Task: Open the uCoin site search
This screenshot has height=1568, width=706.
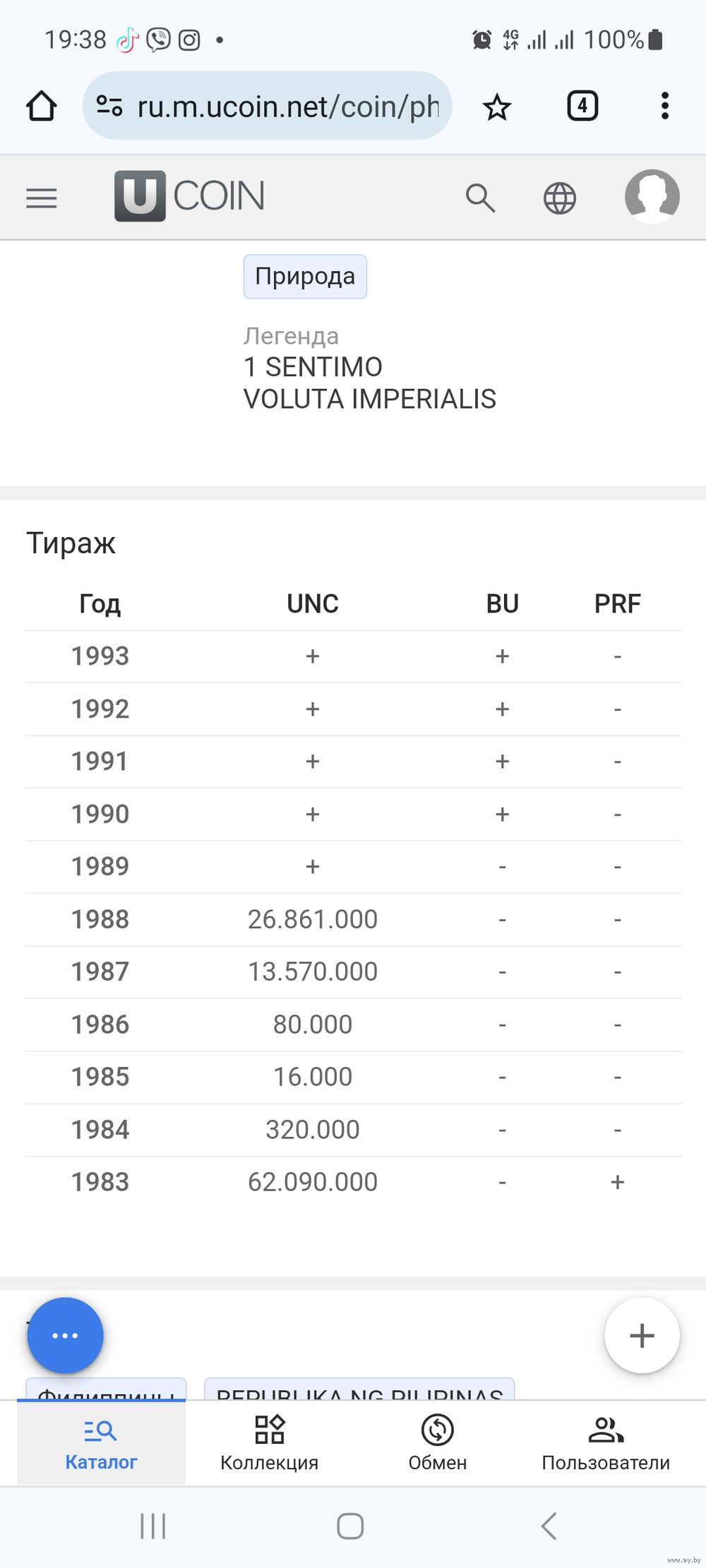Action: [x=480, y=198]
